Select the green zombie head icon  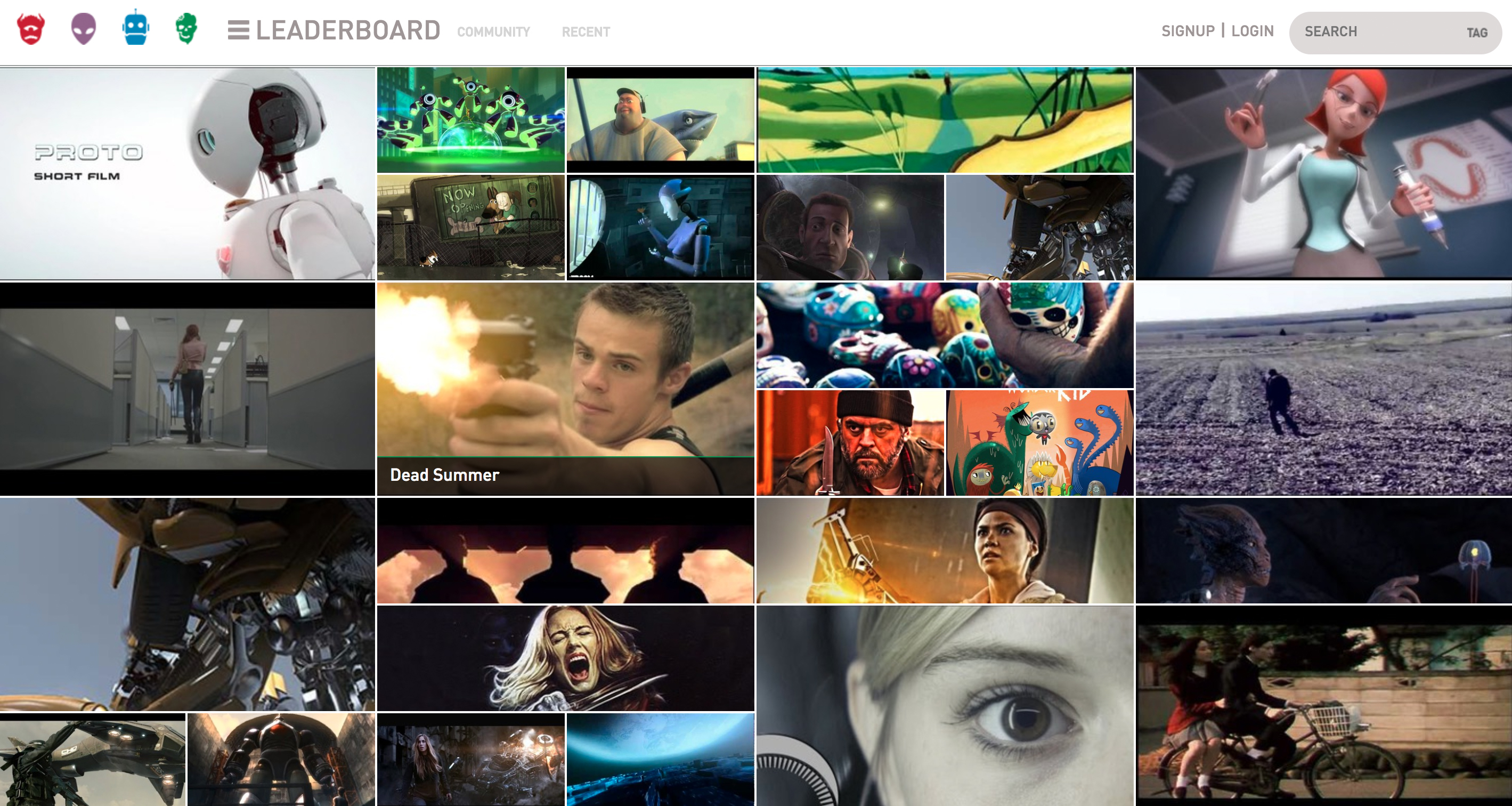(x=186, y=28)
